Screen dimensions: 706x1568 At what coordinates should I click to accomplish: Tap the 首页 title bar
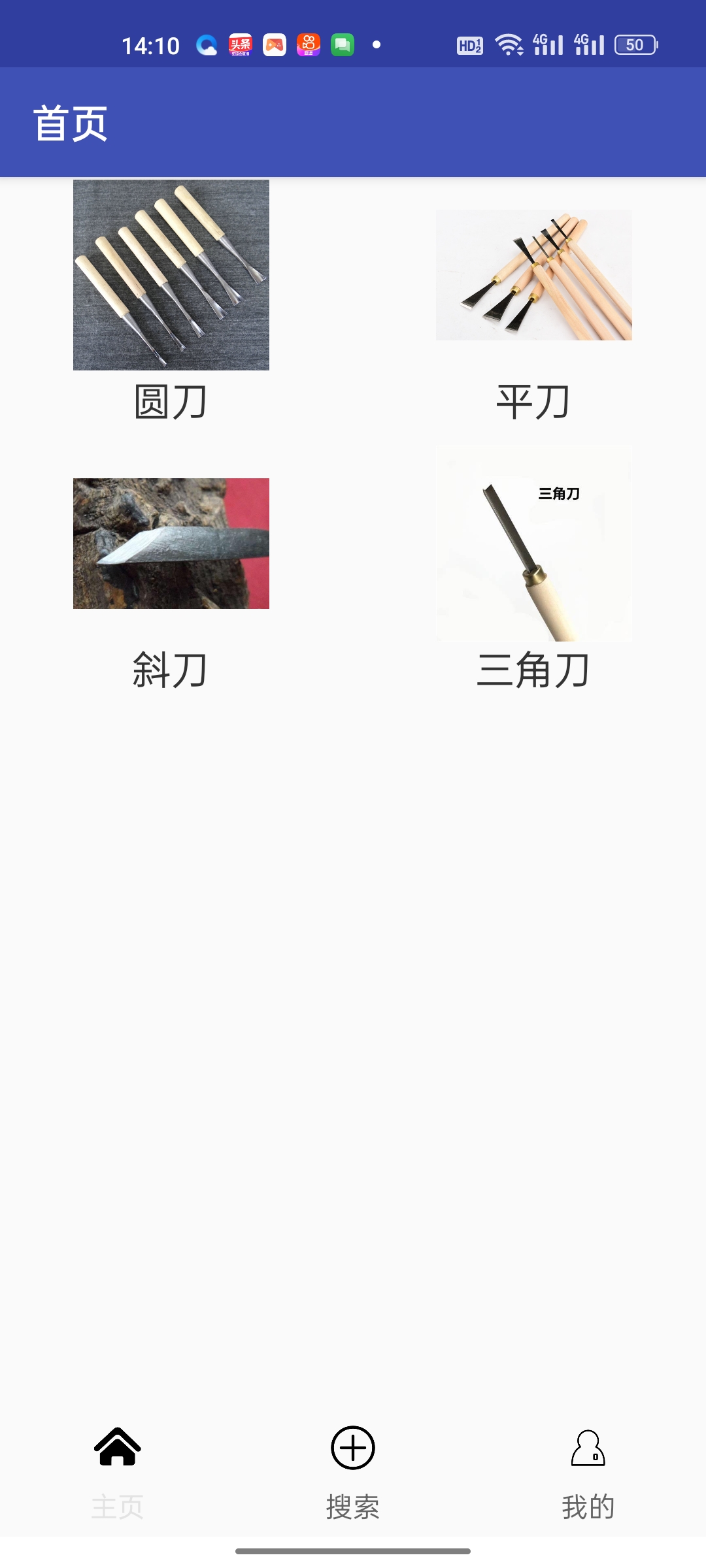point(72,123)
